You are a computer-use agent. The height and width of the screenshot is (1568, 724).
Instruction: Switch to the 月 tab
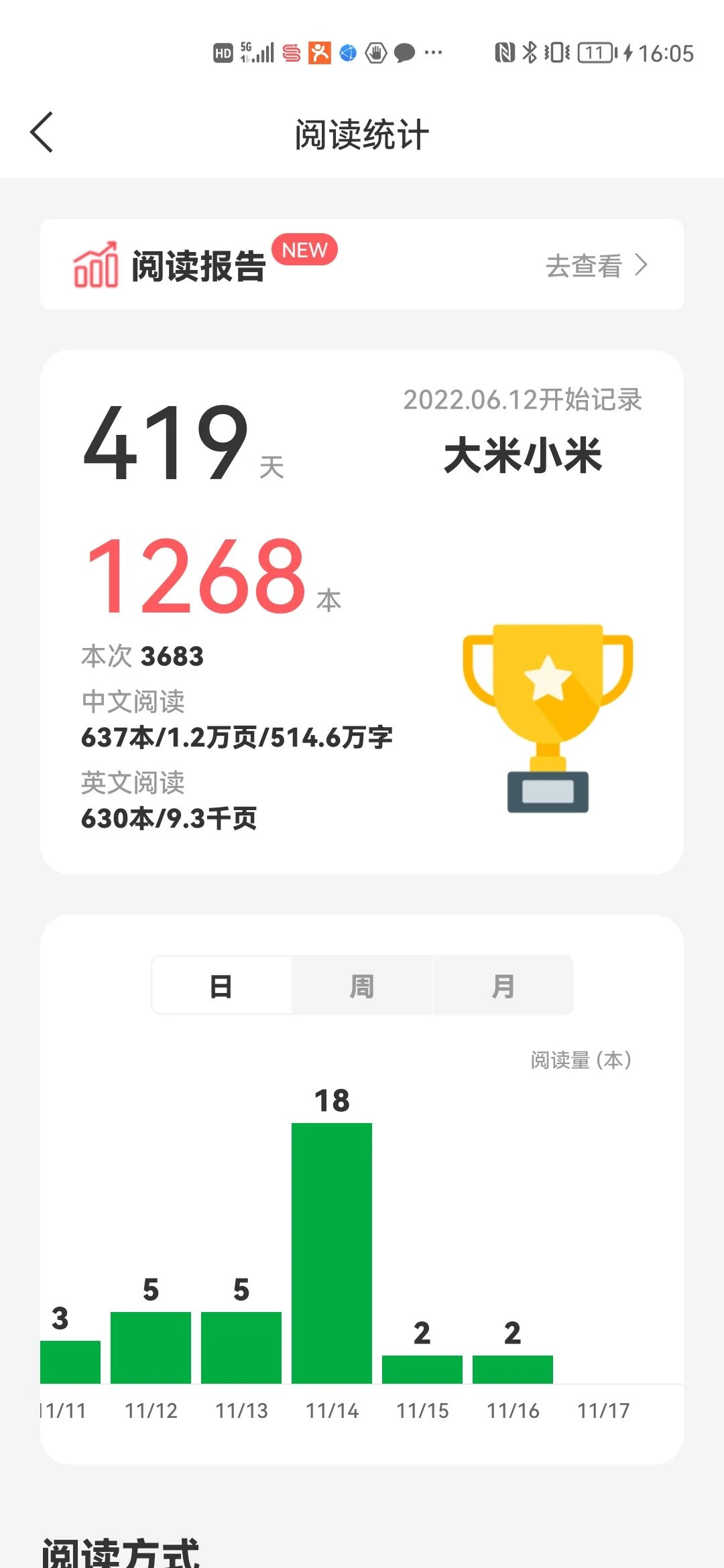[x=503, y=986]
